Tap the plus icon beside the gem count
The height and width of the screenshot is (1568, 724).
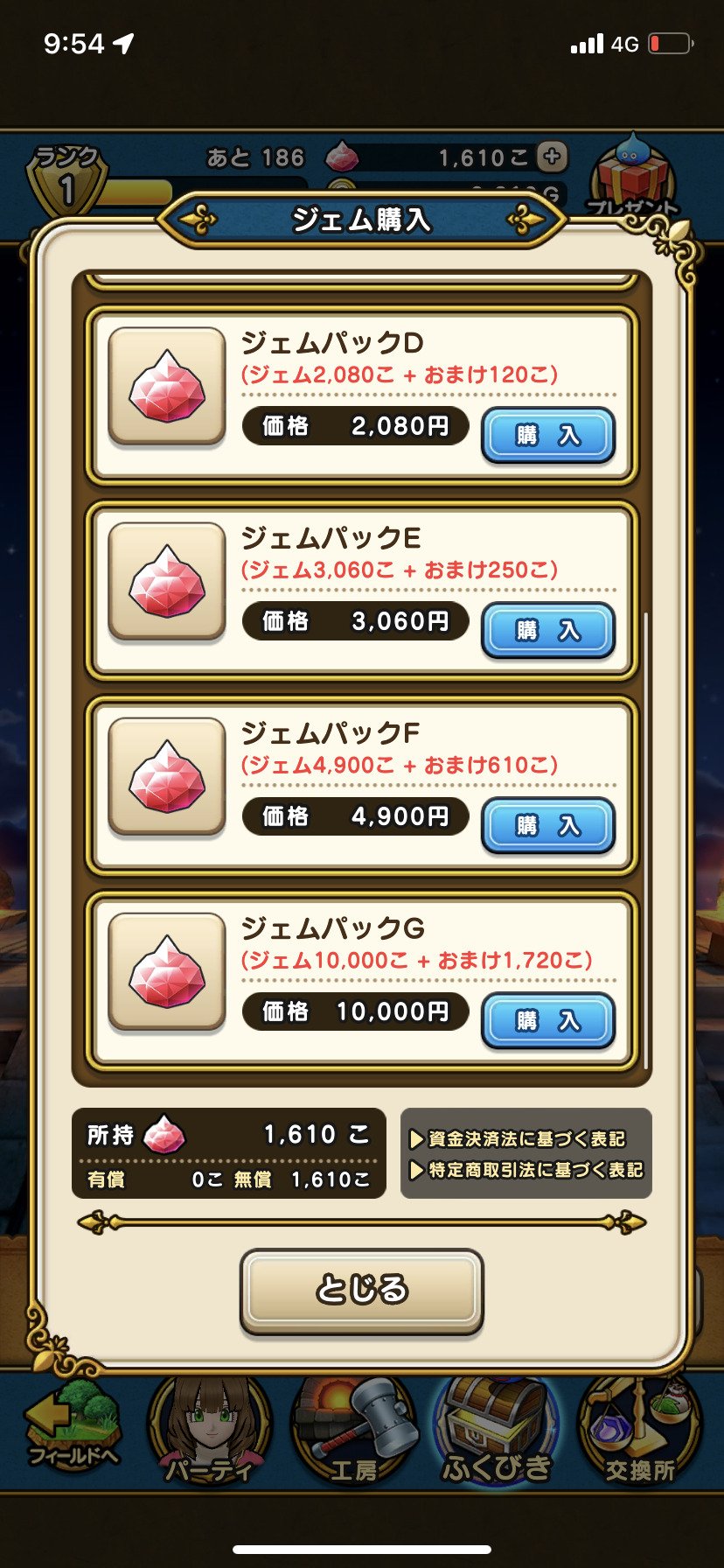point(552,157)
